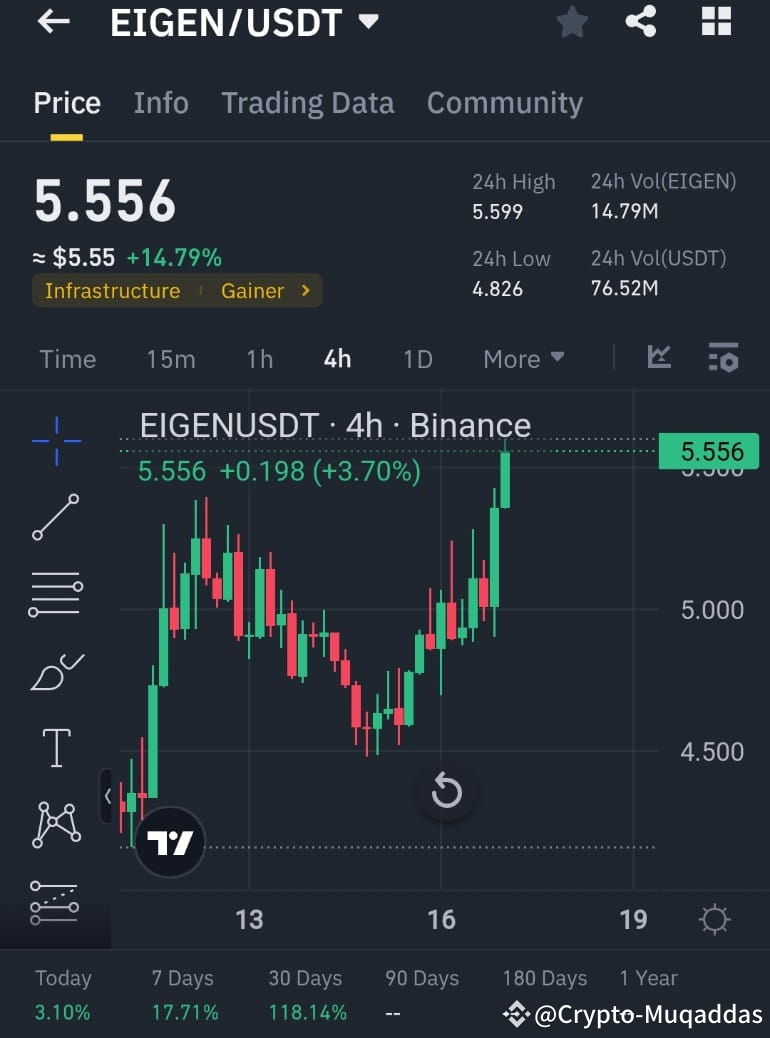Viewport: 770px width, 1038px height.
Task: Collapse the drawing toolbar with side chevron
Action: coord(107,797)
